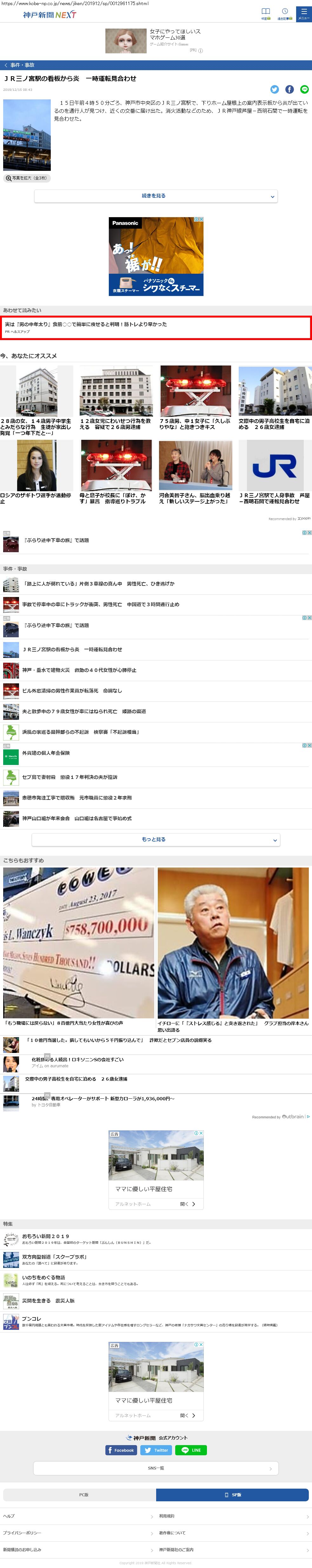
Task: Share the article via LINE
Action: click(305, 90)
